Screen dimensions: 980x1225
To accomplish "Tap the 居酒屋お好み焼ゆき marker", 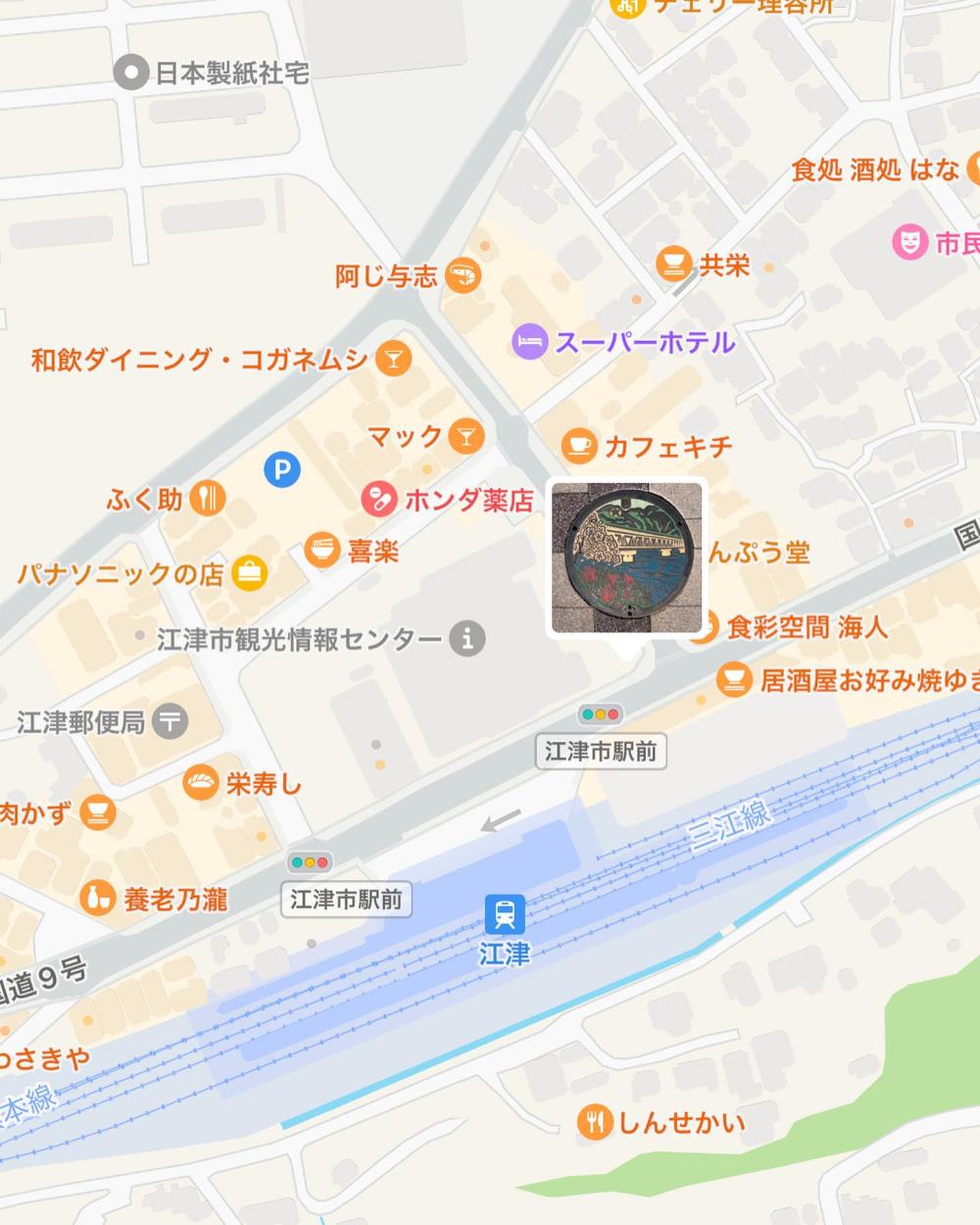I will pos(735,679).
